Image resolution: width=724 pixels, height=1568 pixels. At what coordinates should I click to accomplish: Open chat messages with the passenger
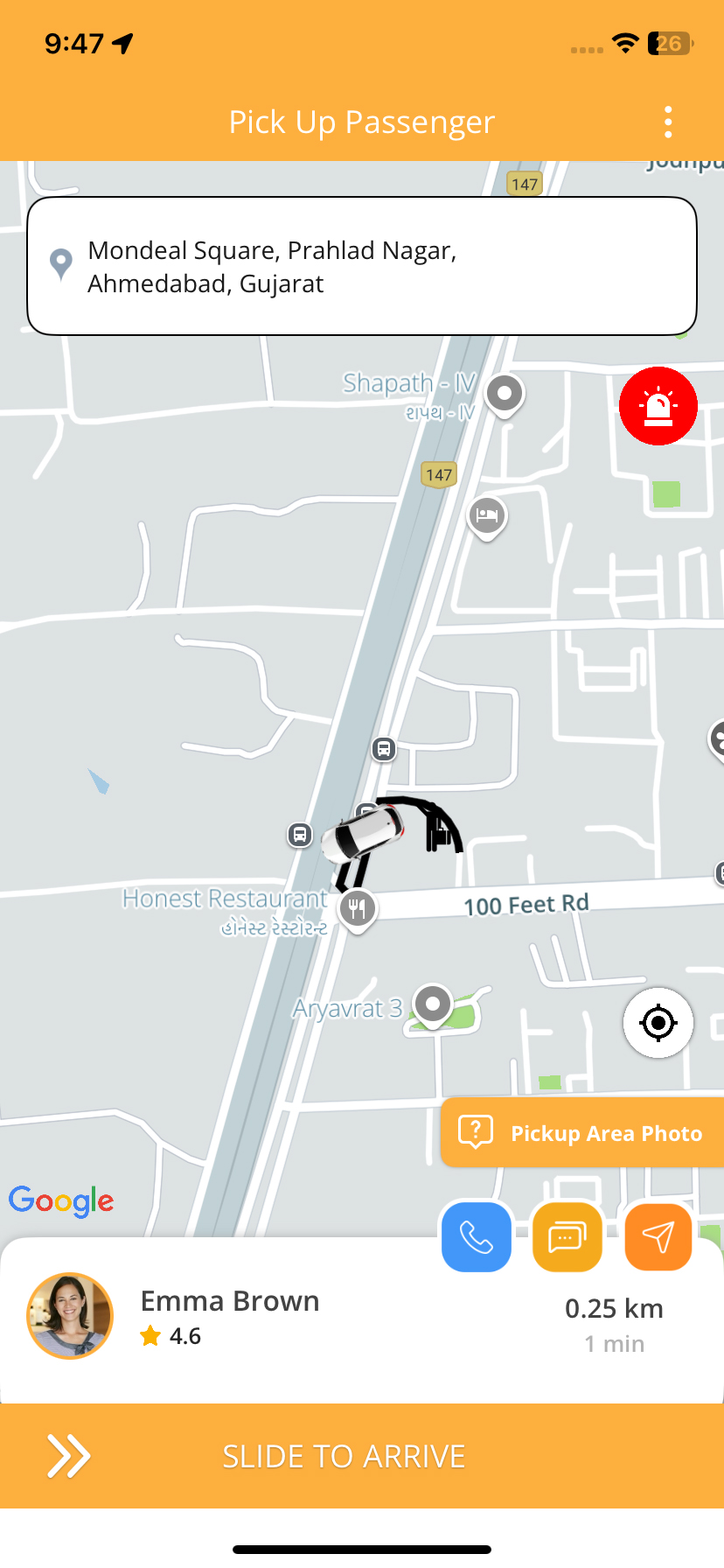point(567,1236)
